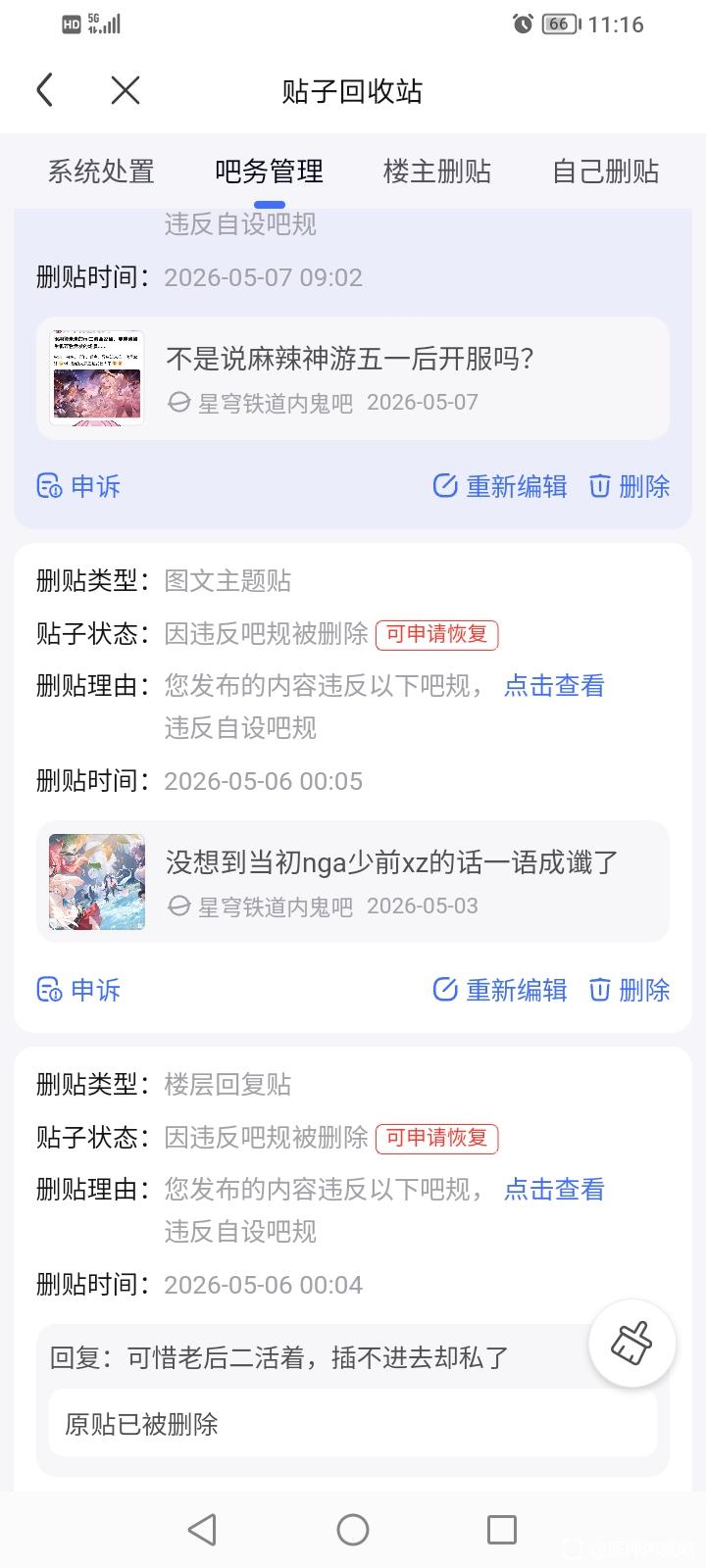Tap the floating broom clean-up button
Image resolution: width=706 pixels, height=1568 pixels.
632,1343
